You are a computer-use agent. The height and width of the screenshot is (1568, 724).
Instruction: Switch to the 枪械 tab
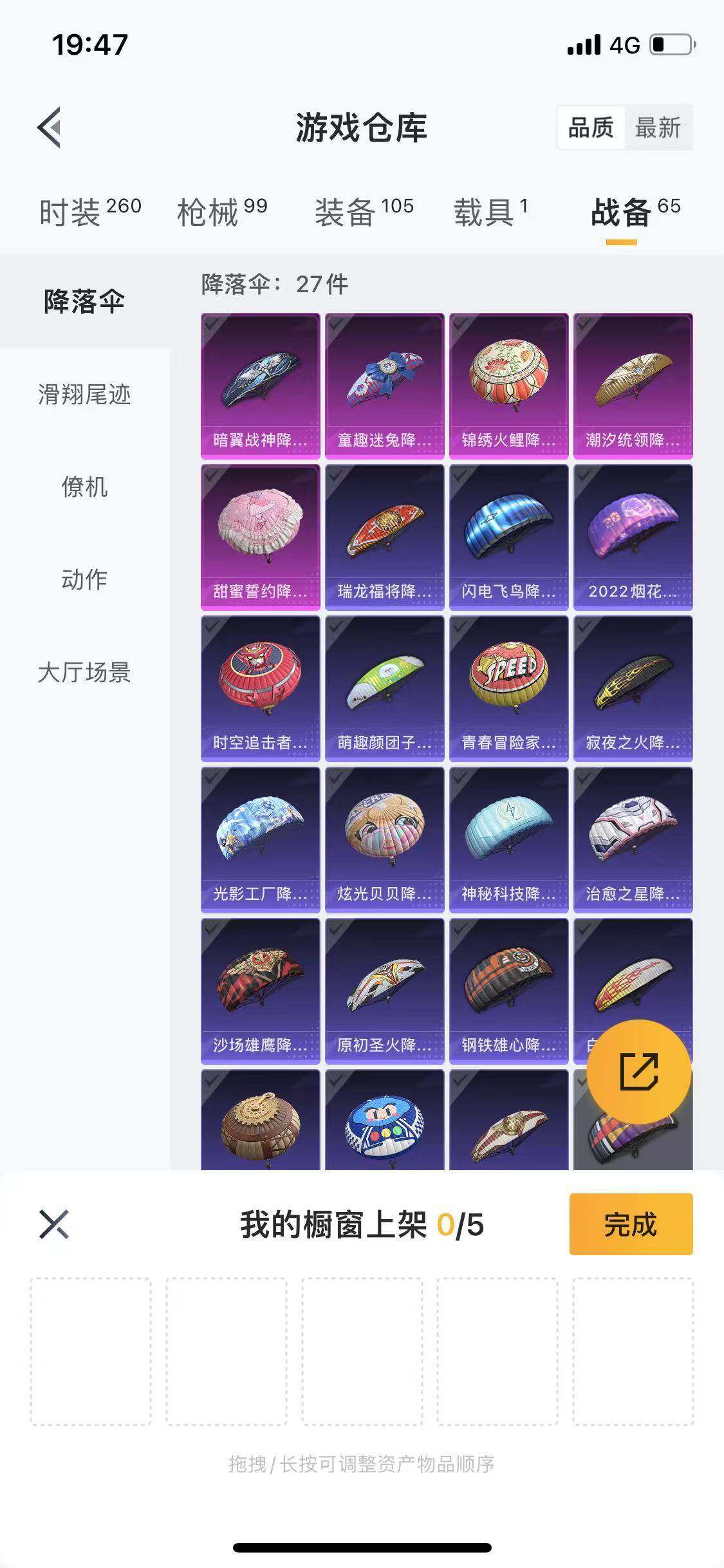[212, 208]
